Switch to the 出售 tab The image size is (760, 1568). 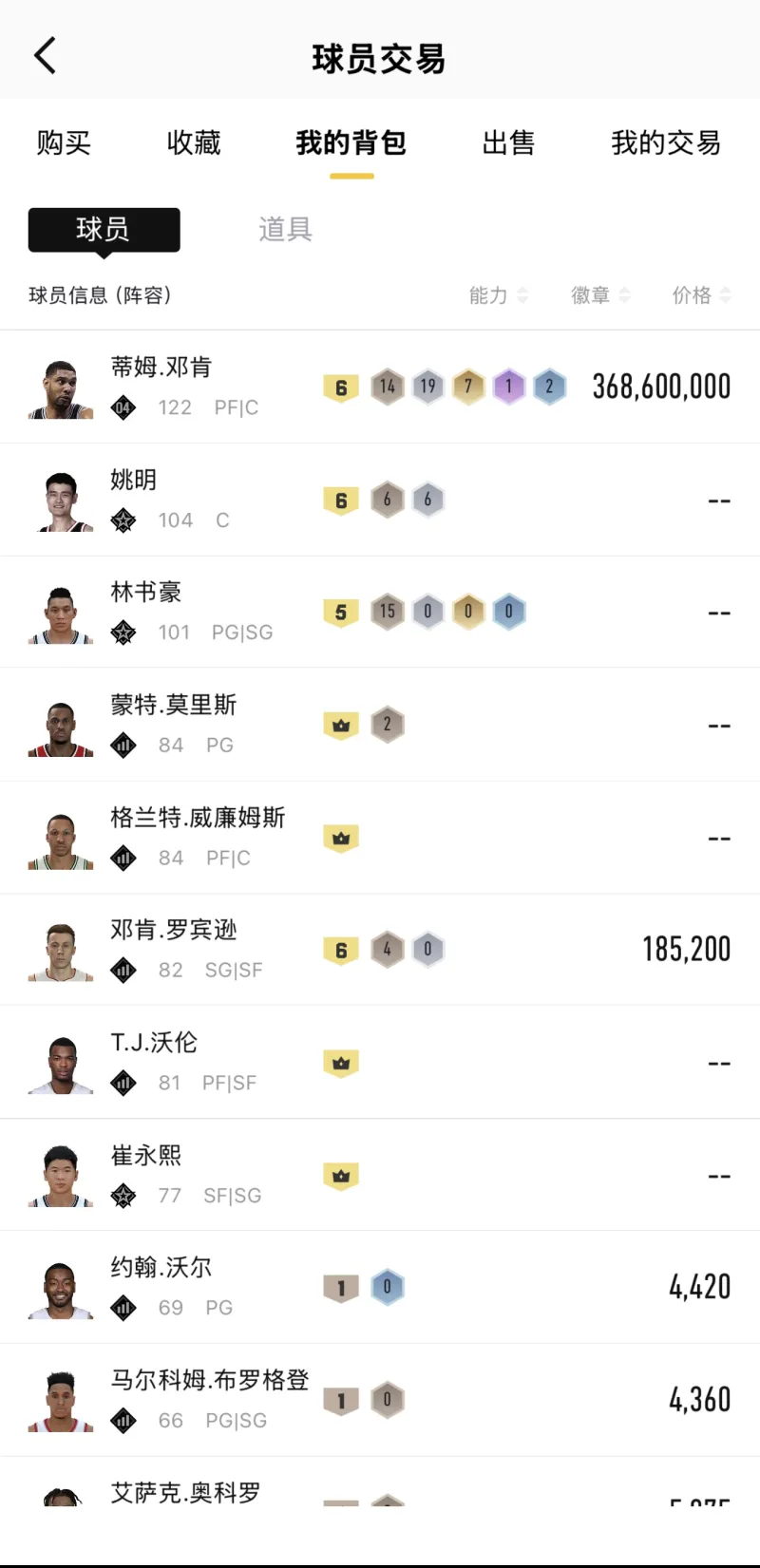click(x=508, y=143)
